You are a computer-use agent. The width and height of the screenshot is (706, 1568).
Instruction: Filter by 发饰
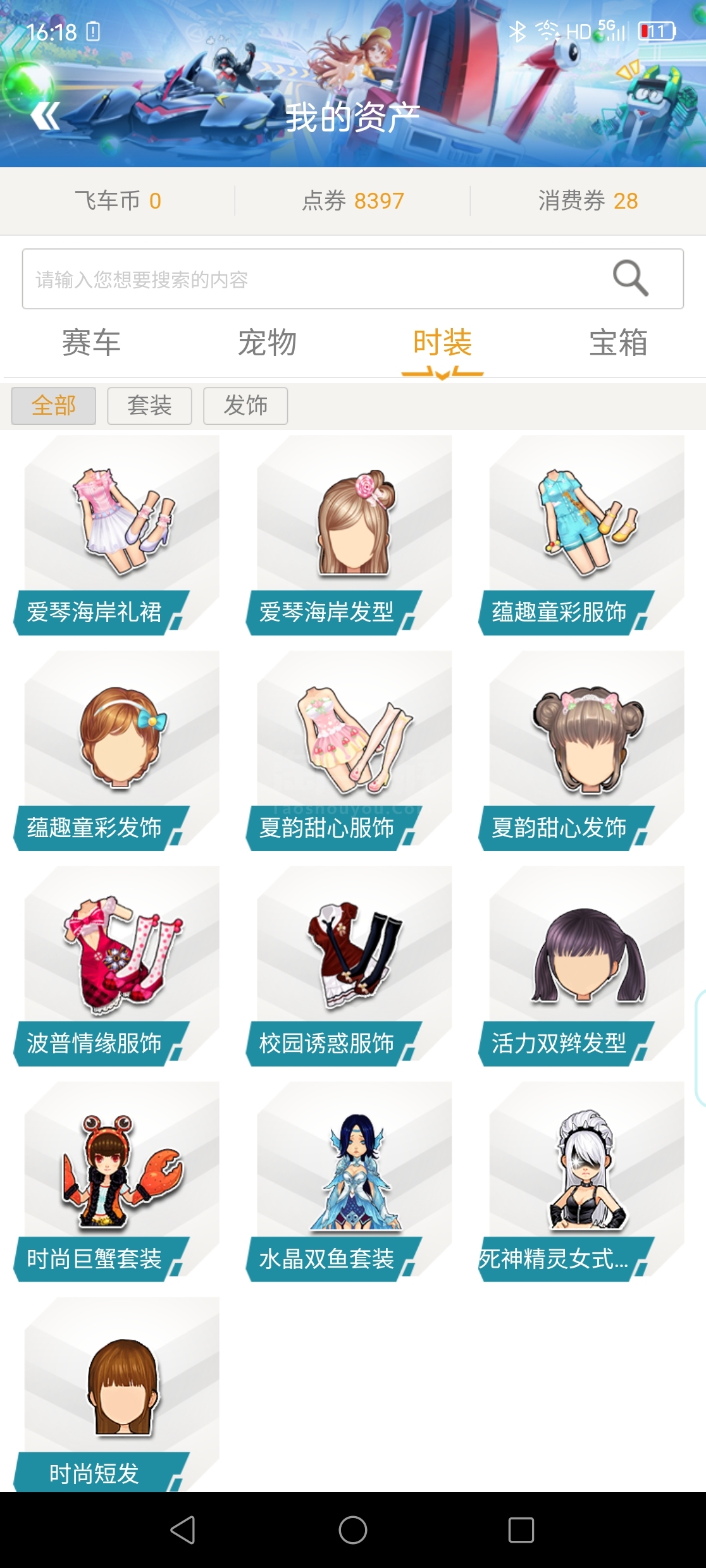[245, 405]
